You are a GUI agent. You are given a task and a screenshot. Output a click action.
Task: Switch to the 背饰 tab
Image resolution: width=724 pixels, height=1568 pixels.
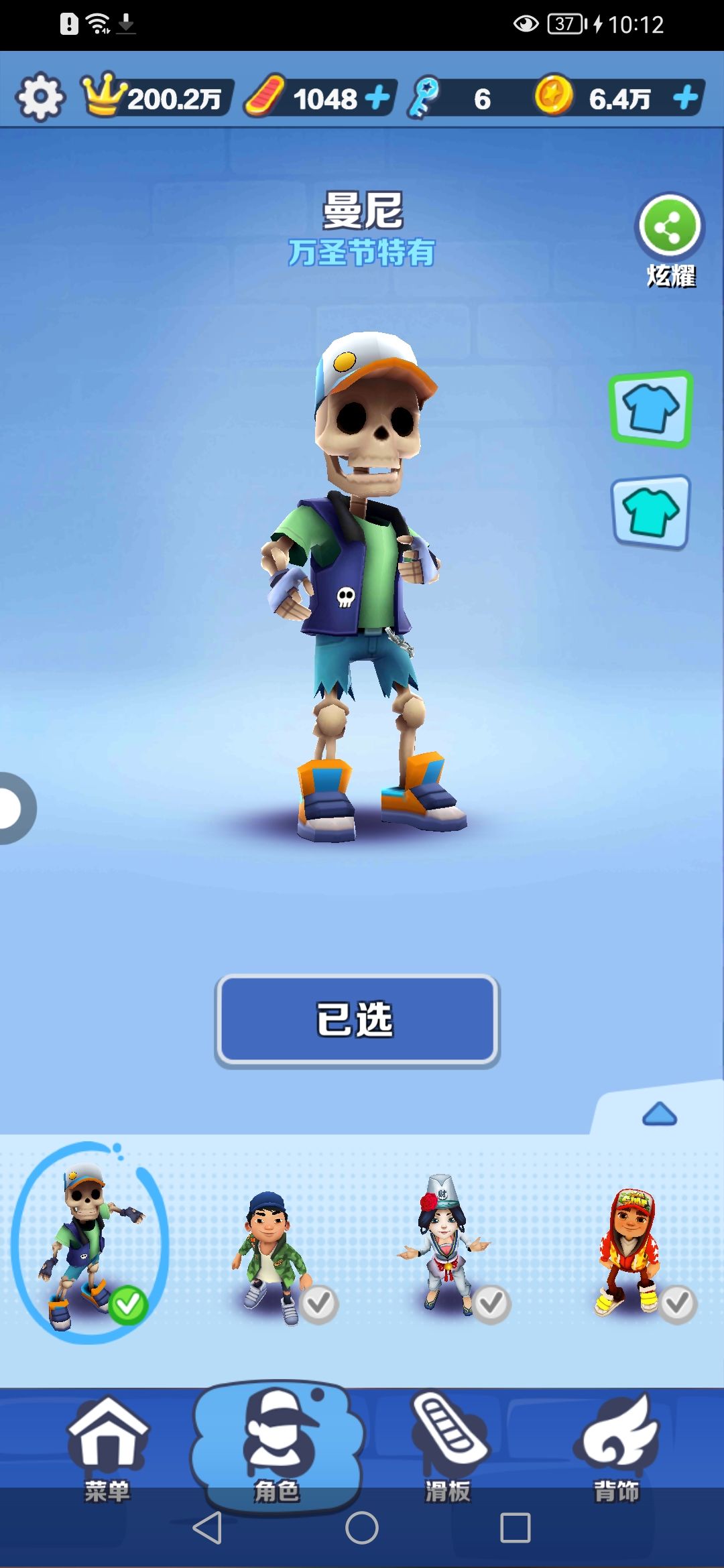coord(617,1447)
